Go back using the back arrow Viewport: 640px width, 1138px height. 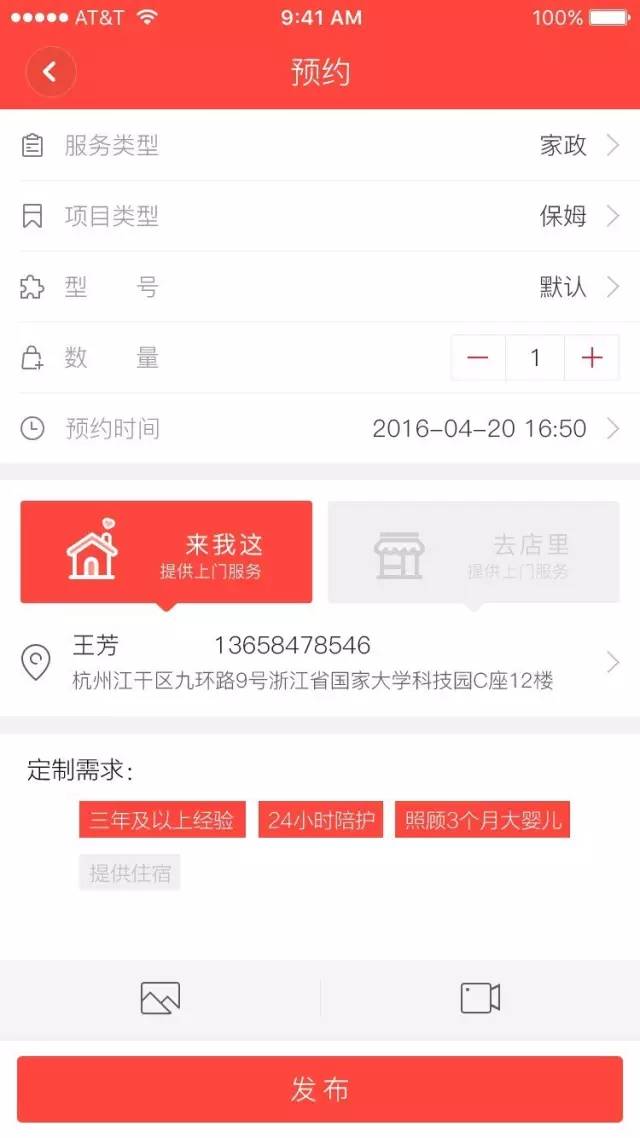tap(50, 72)
